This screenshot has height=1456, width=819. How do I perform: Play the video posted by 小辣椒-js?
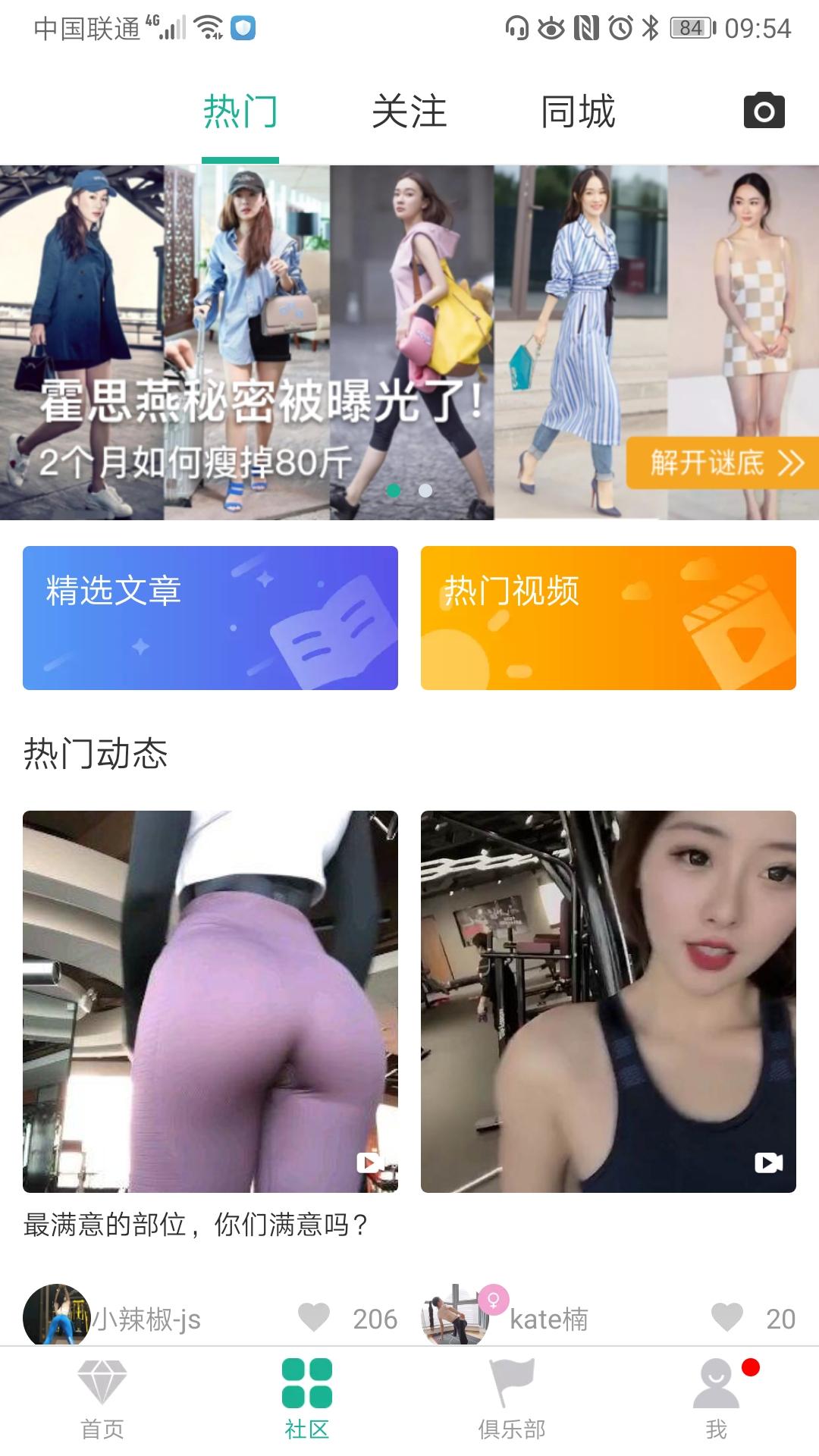pos(210,1001)
